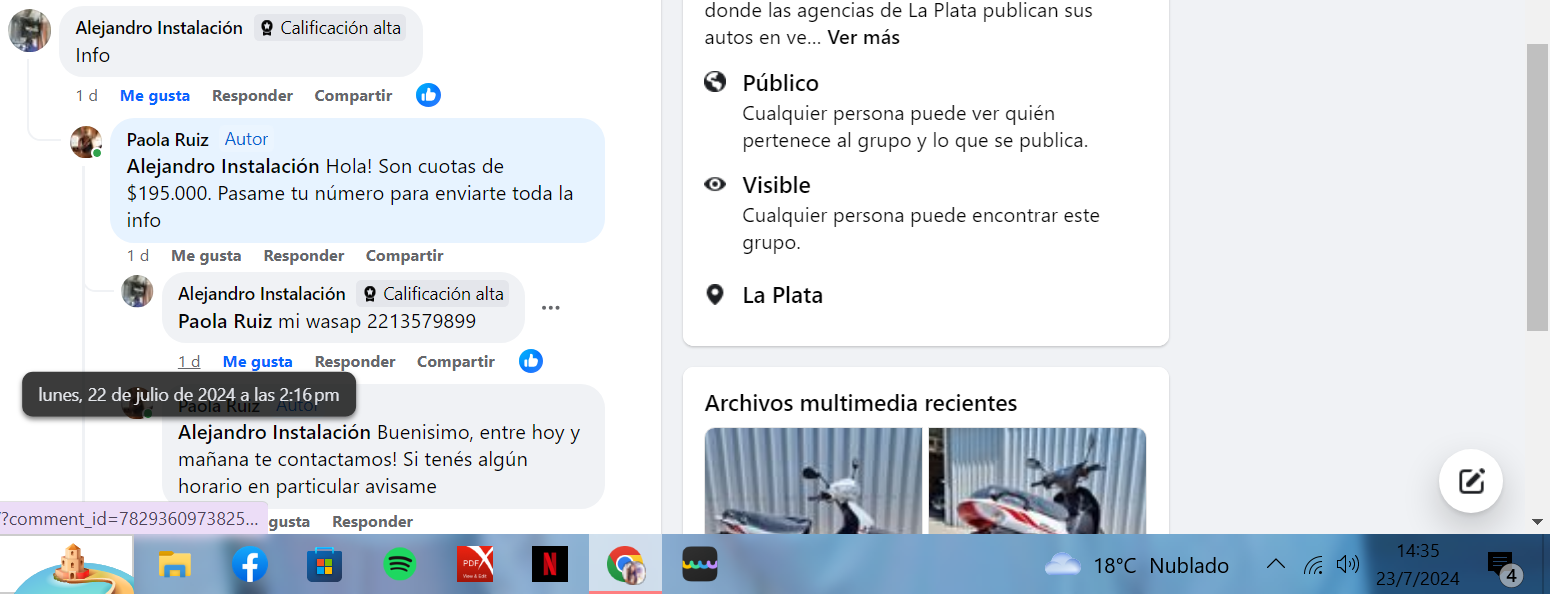The width and height of the screenshot is (1550, 594).
Task: Share Paola Ruiz's reply about $195.000 cuotas
Action: 404,256
